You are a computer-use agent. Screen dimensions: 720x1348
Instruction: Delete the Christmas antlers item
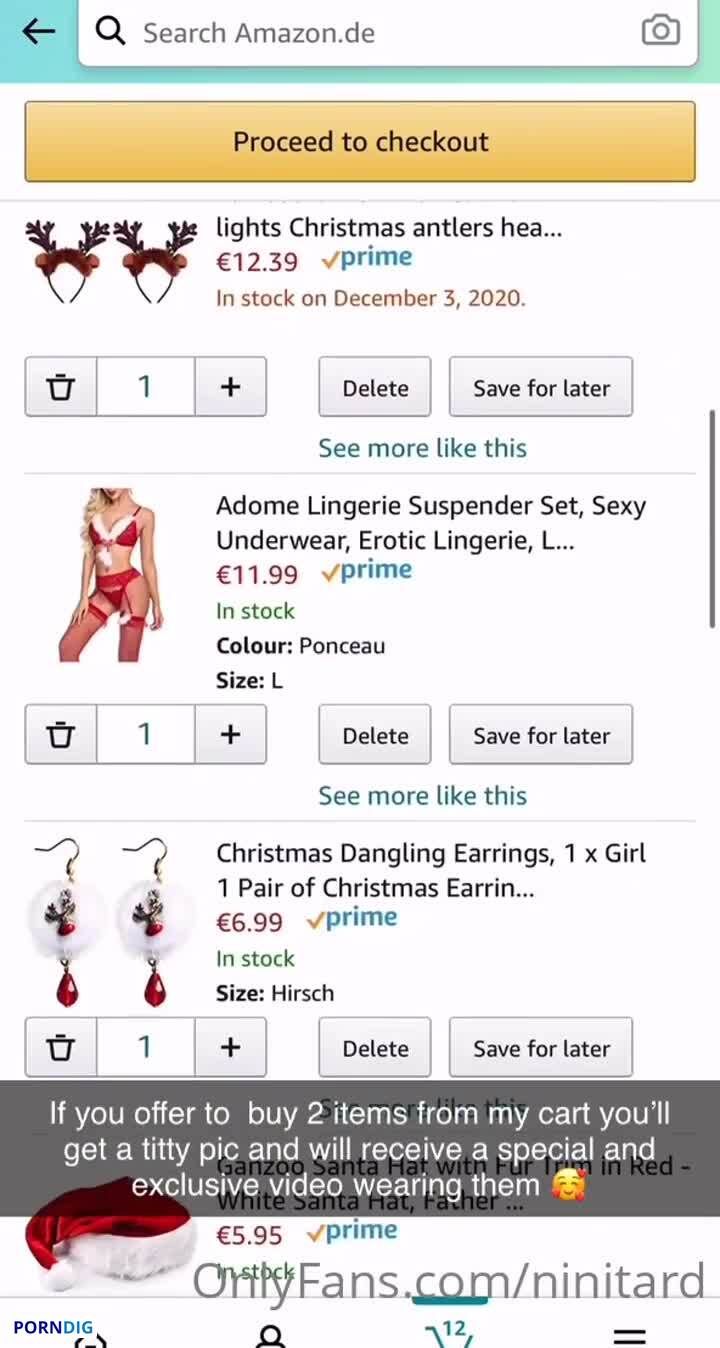375,388
